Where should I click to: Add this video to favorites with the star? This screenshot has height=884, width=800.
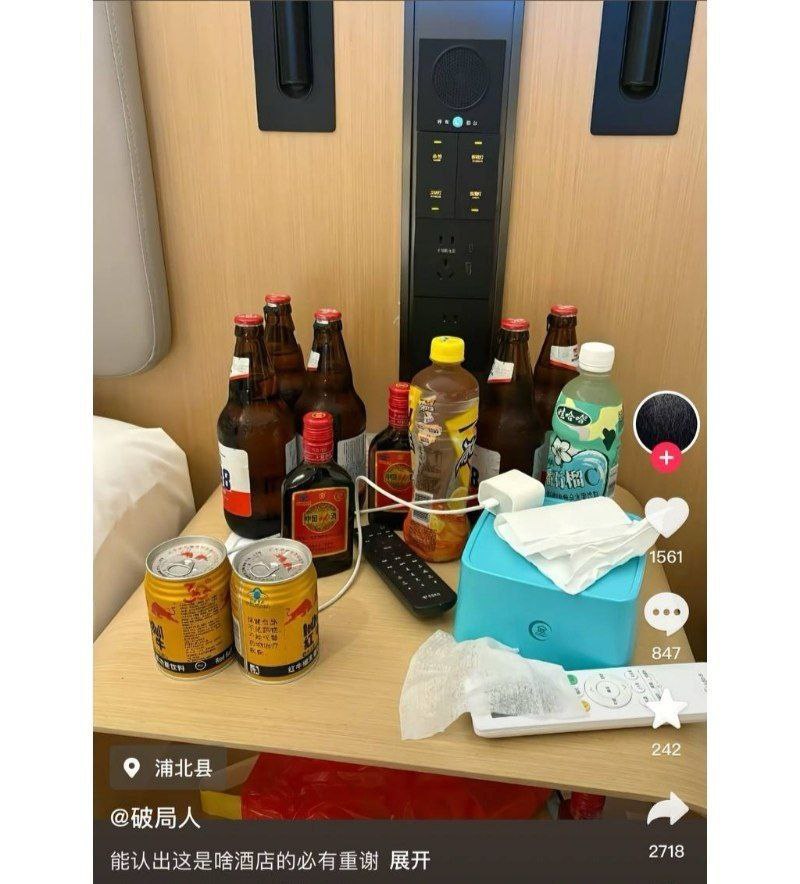click(666, 709)
